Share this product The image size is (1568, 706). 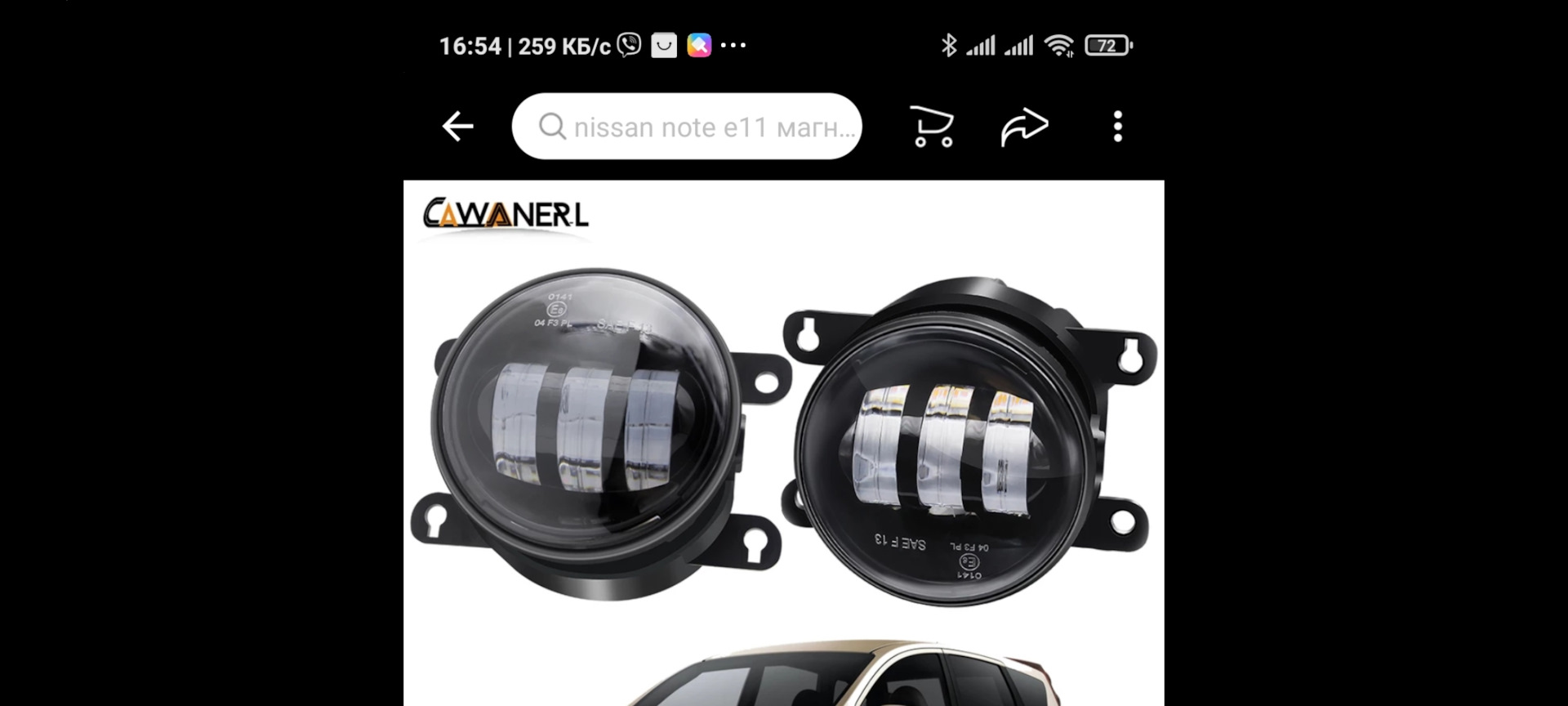pyautogui.click(x=1024, y=127)
